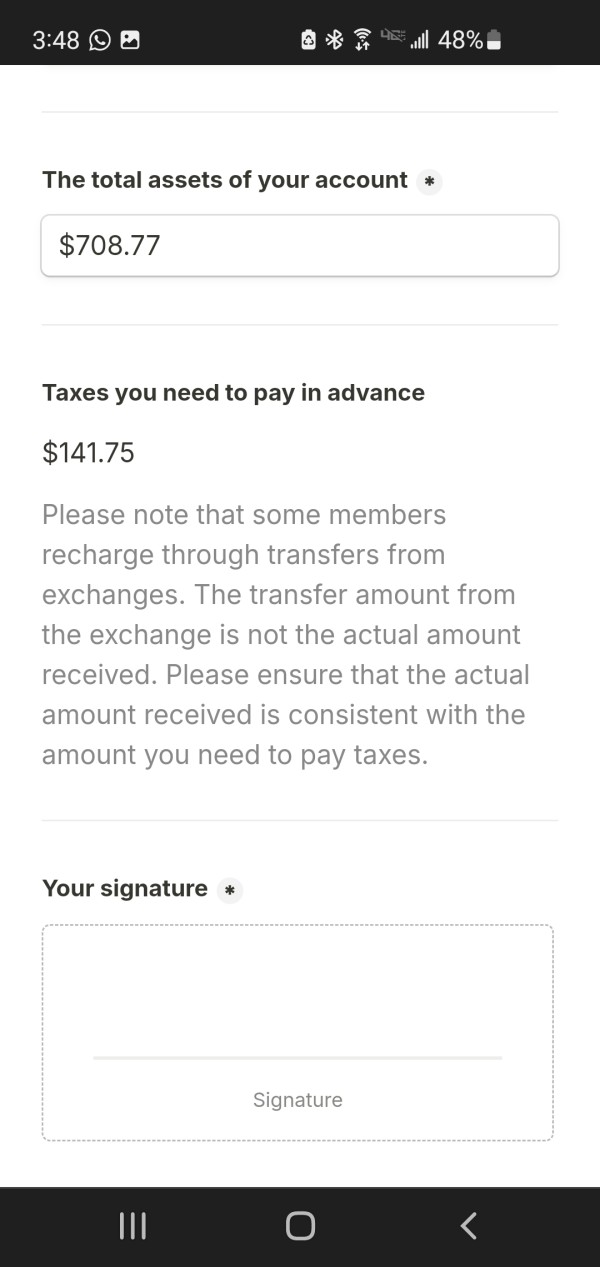Viewport: 600px width, 1267px height.
Task: Go back with the system back button
Action: click(467, 1226)
